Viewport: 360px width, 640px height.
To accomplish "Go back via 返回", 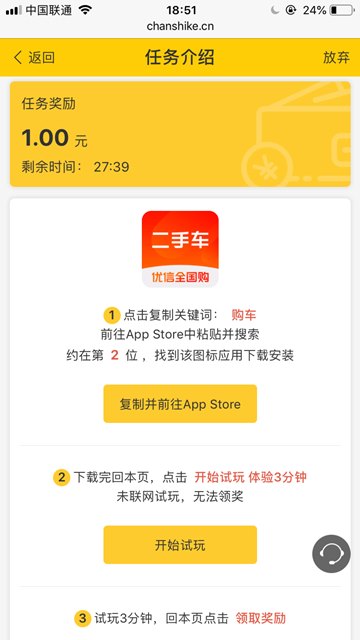I will tap(34, 58).
